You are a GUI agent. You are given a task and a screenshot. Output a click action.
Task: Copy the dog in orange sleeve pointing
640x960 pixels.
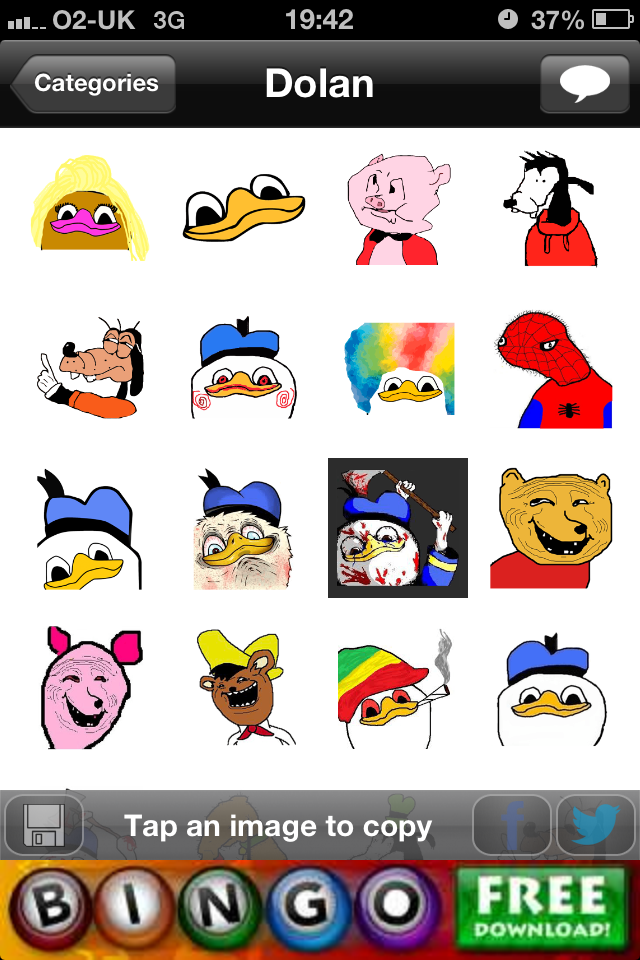pos(87,368)
